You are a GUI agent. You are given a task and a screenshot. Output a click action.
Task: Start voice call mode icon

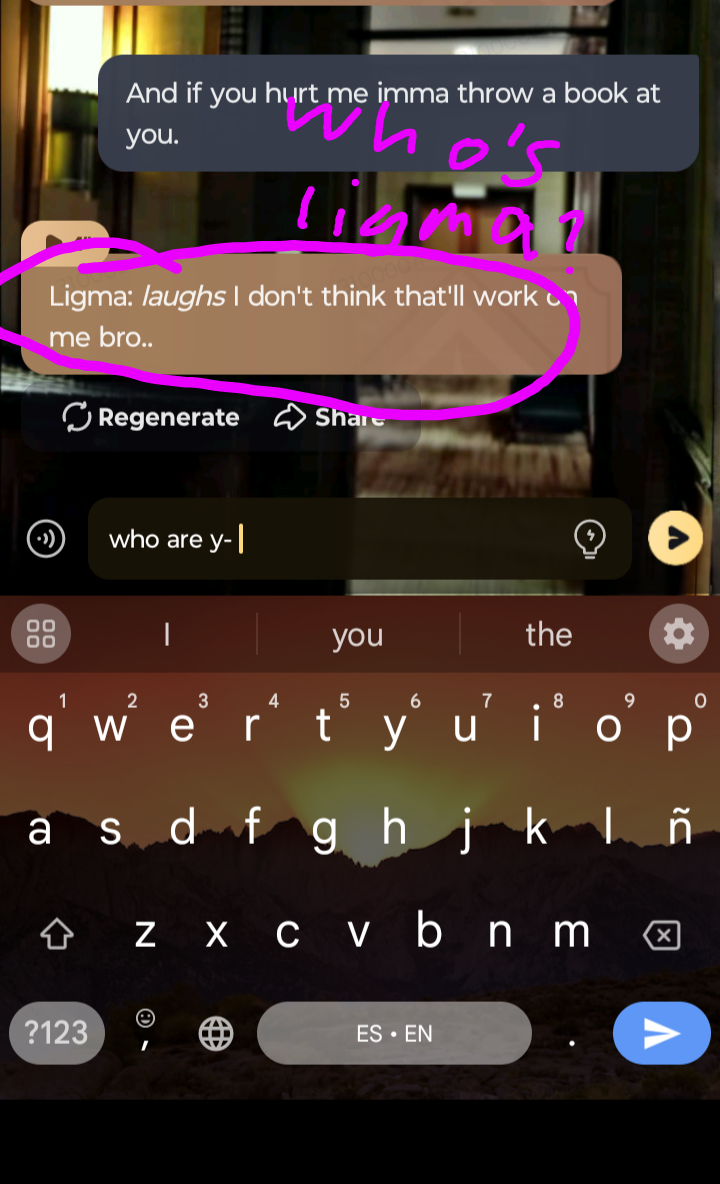click(x=45, y=538)
